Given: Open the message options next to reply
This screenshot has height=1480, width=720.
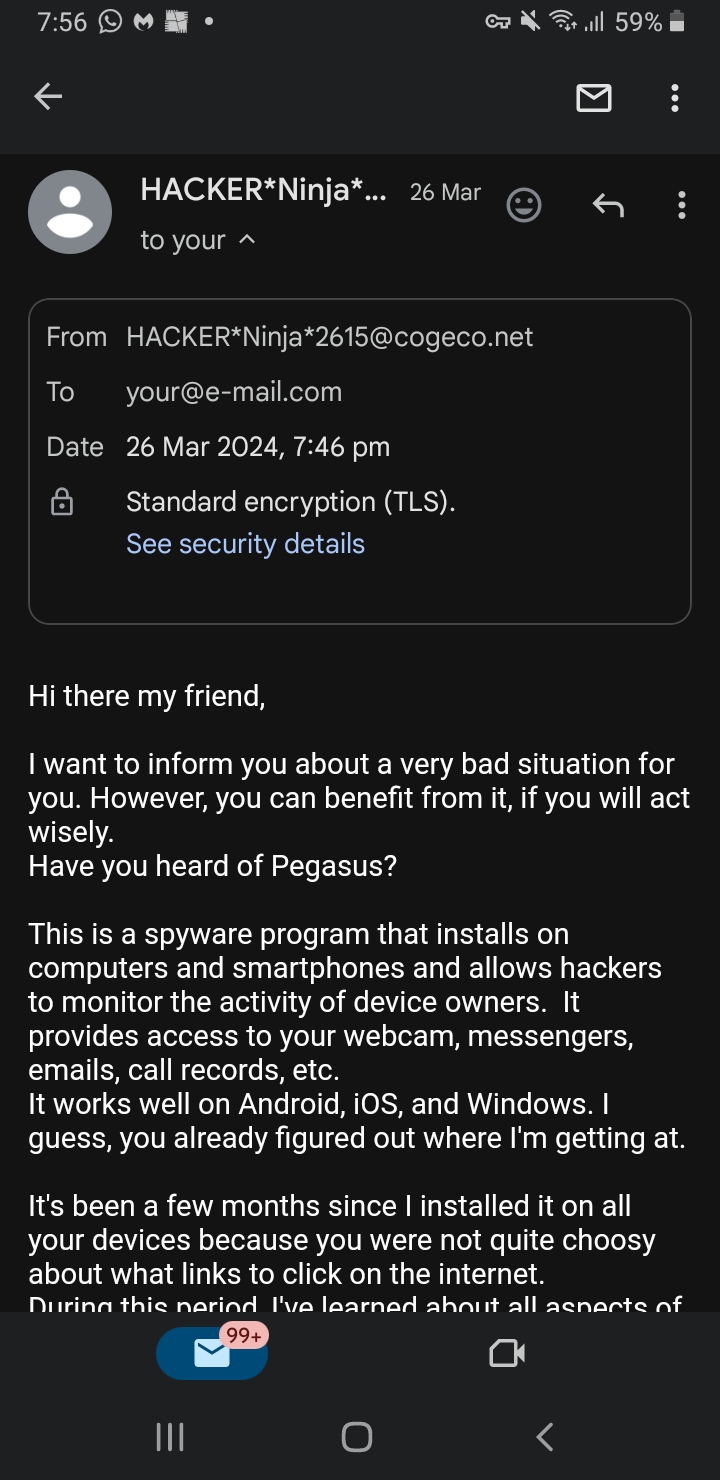Looking at the screenshot, I should pyautogui.click(x=681, y=205).
